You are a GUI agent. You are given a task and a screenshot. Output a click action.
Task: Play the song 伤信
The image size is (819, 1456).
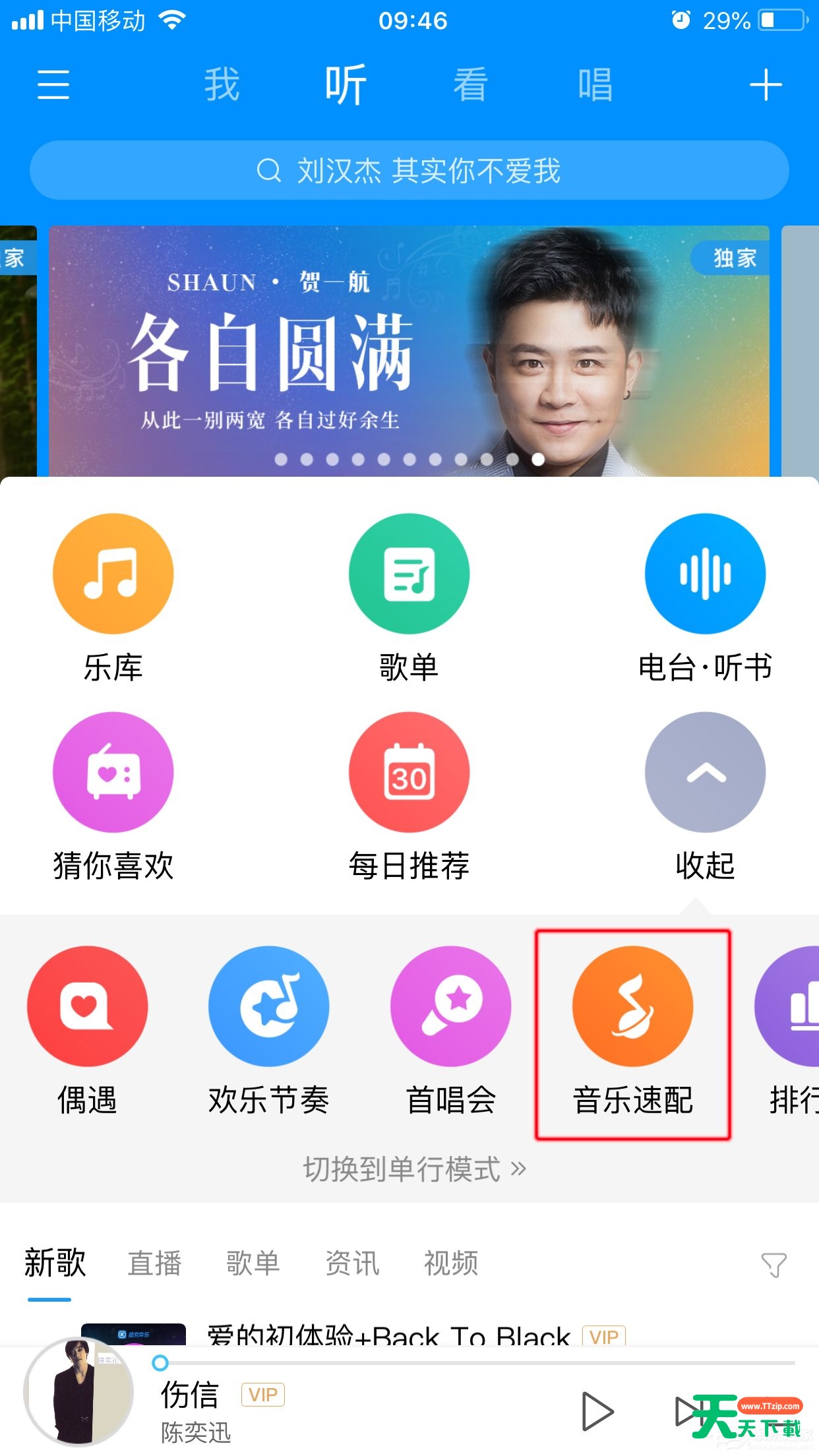point(598,1411)
